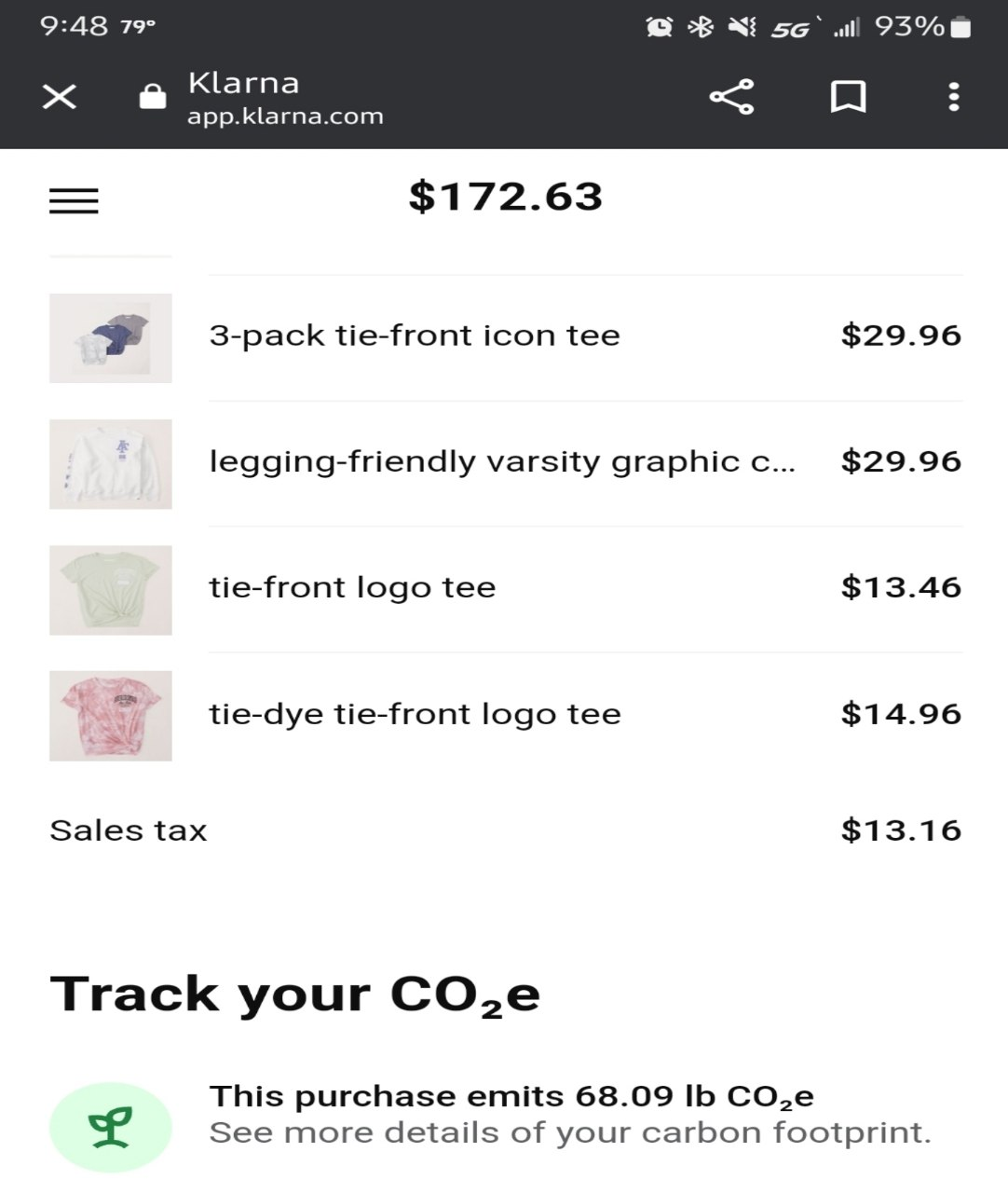Open the 3-pack tie-front icon tee item

[415, 336]
